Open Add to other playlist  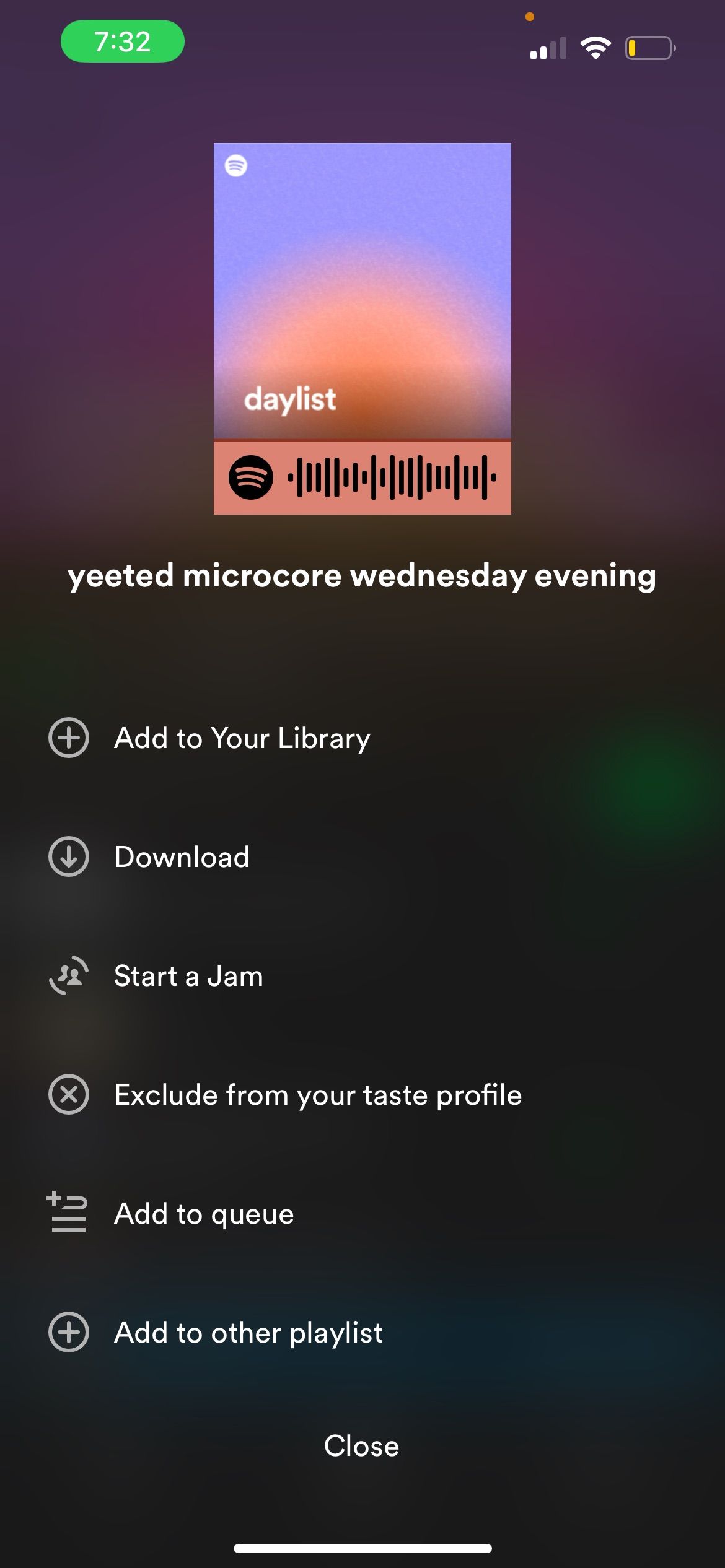click(x=248, y=1333)
